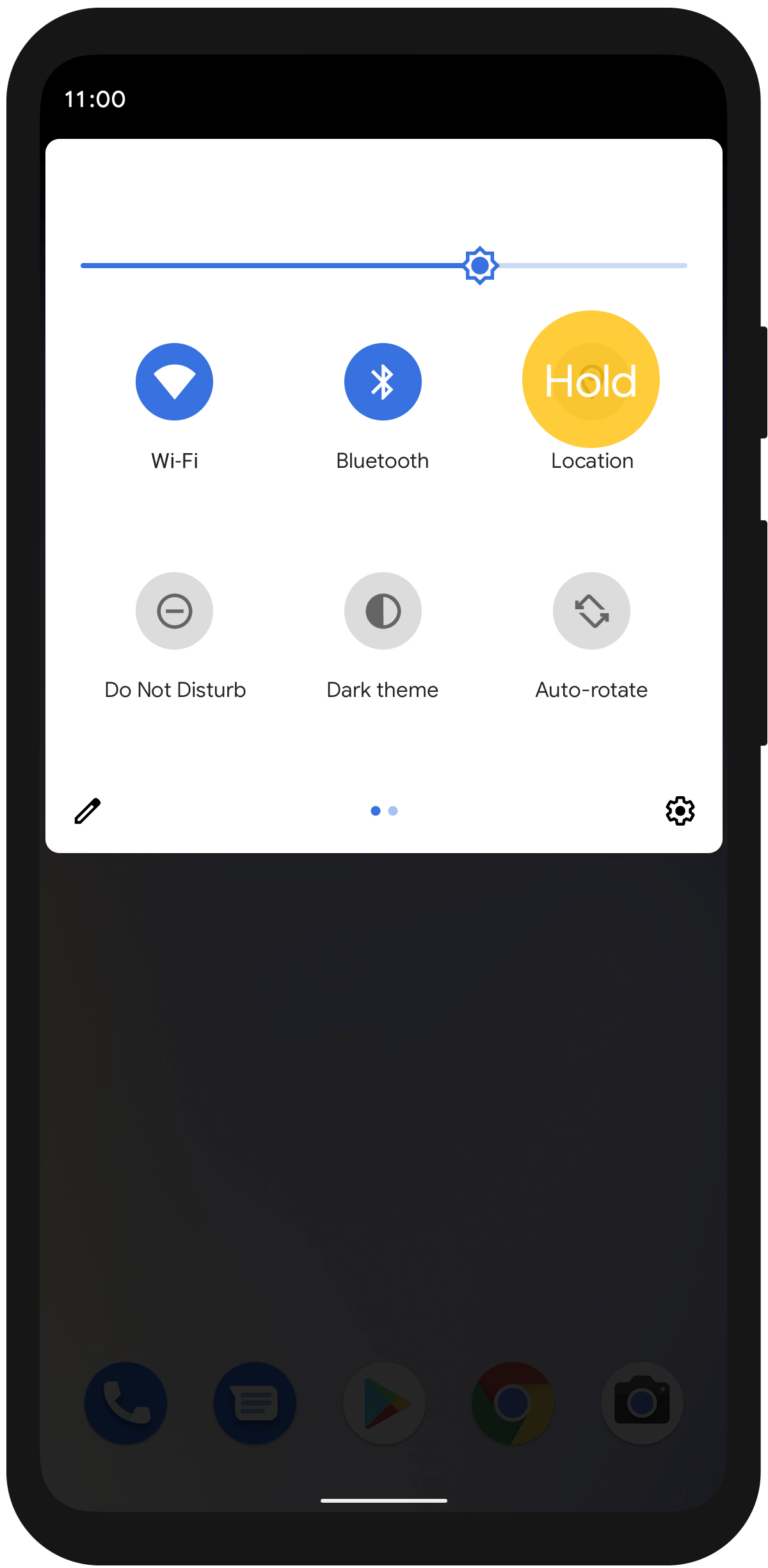The height and width of the screenshot is (1568, 768).
Task: Open system settings via the gear icon
Action: [680, 811]
